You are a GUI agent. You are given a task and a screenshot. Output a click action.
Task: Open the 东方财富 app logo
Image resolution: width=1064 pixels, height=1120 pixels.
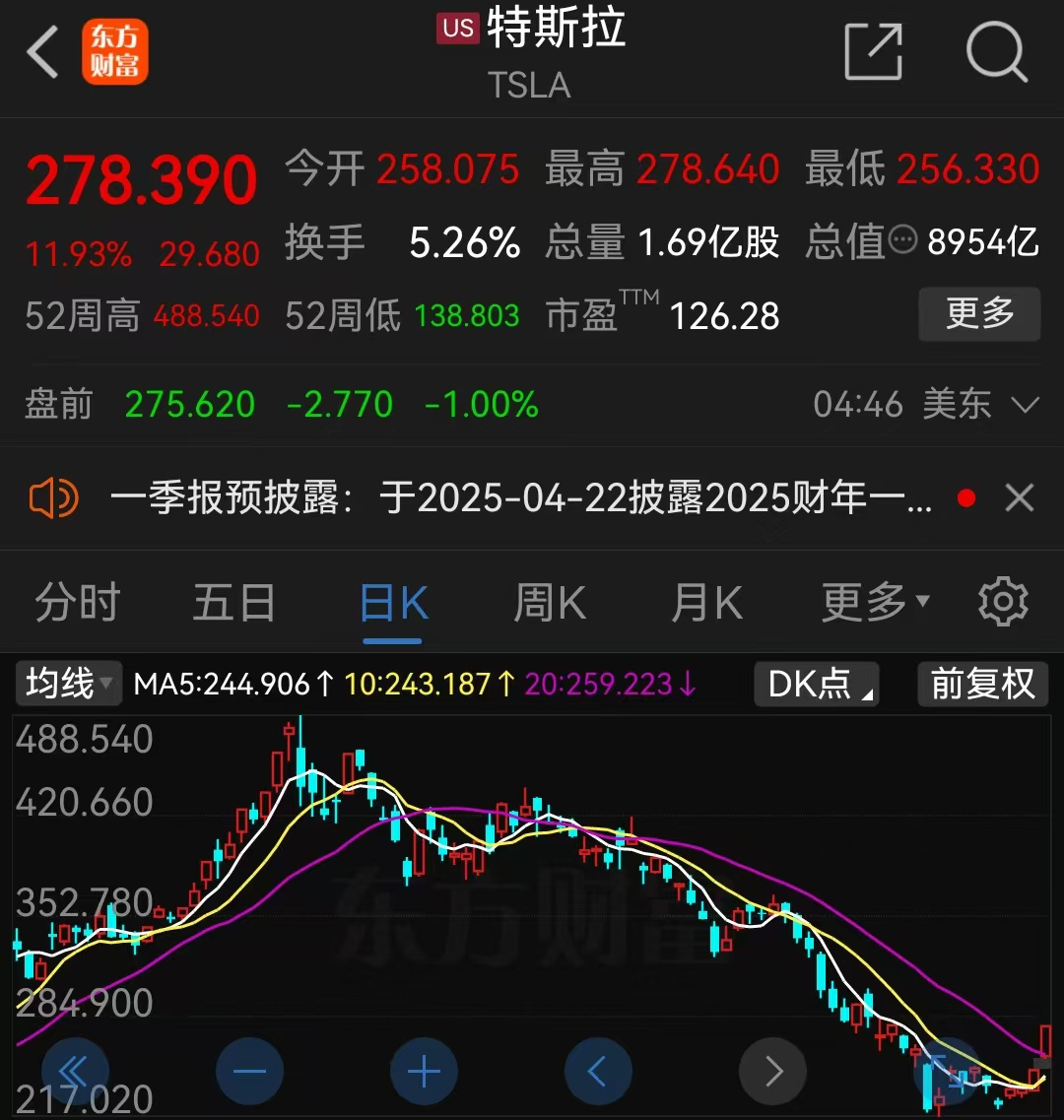[x=115, y=51]
